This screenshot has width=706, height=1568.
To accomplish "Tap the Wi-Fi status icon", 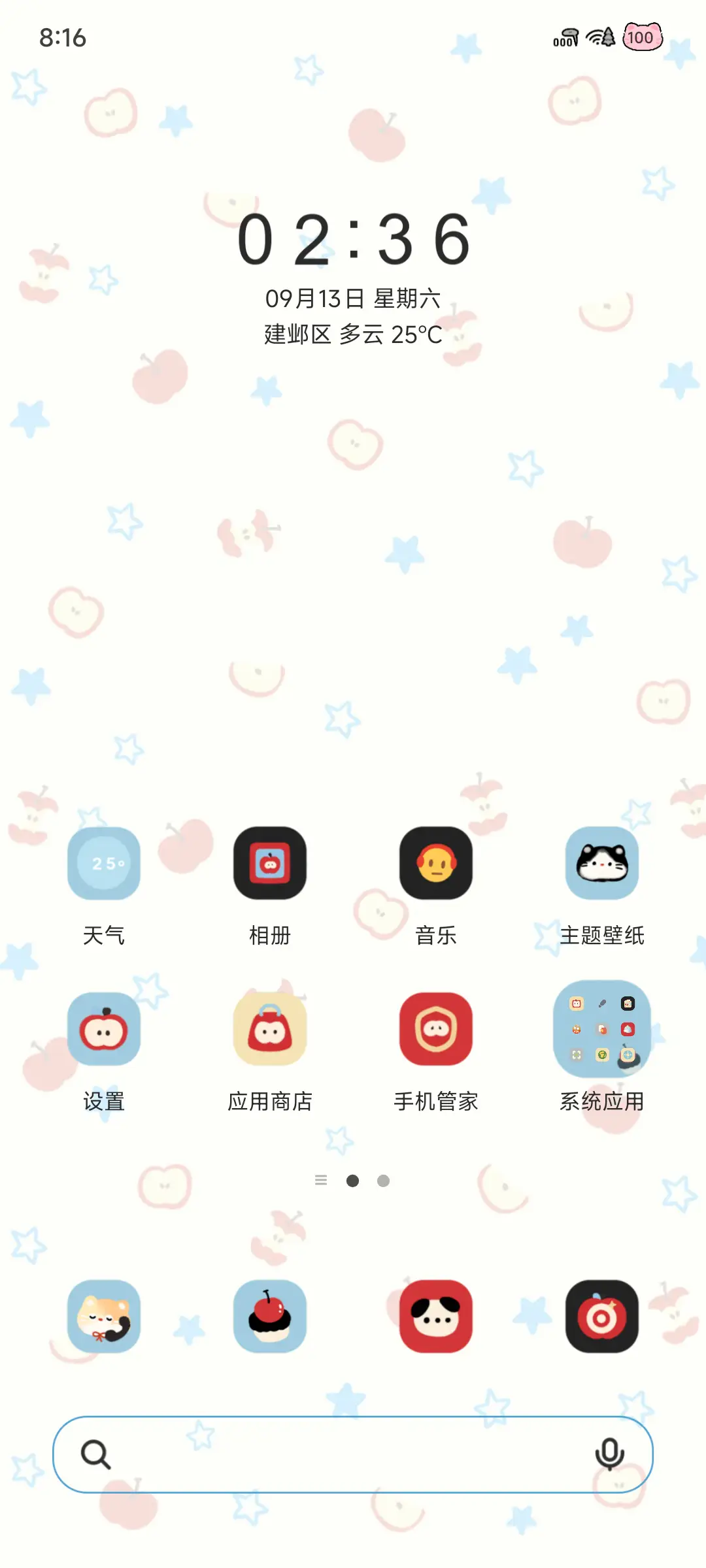I will point(597,37).
